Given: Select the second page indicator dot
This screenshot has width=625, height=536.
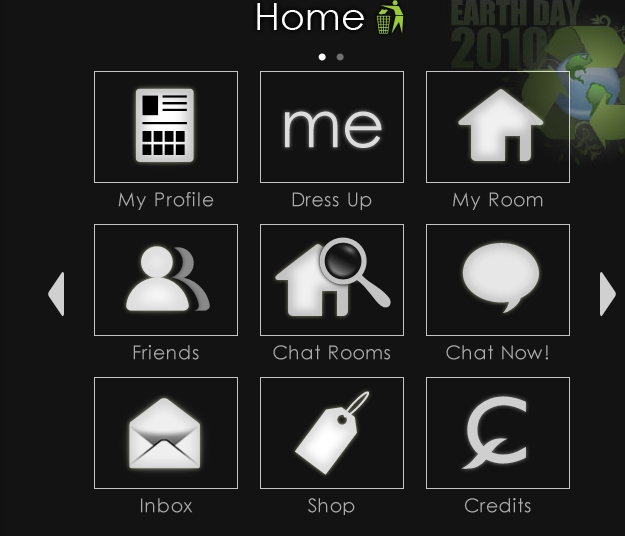Looking at the screenshot, I should pyautogui.click(x=340, y=57).
